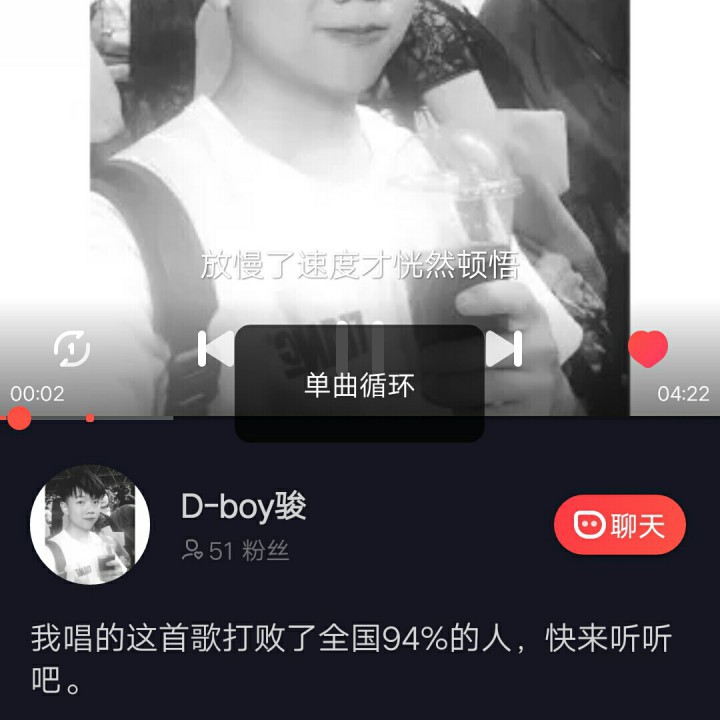
Task: Like this song with the heart
Action: point(648,348)
